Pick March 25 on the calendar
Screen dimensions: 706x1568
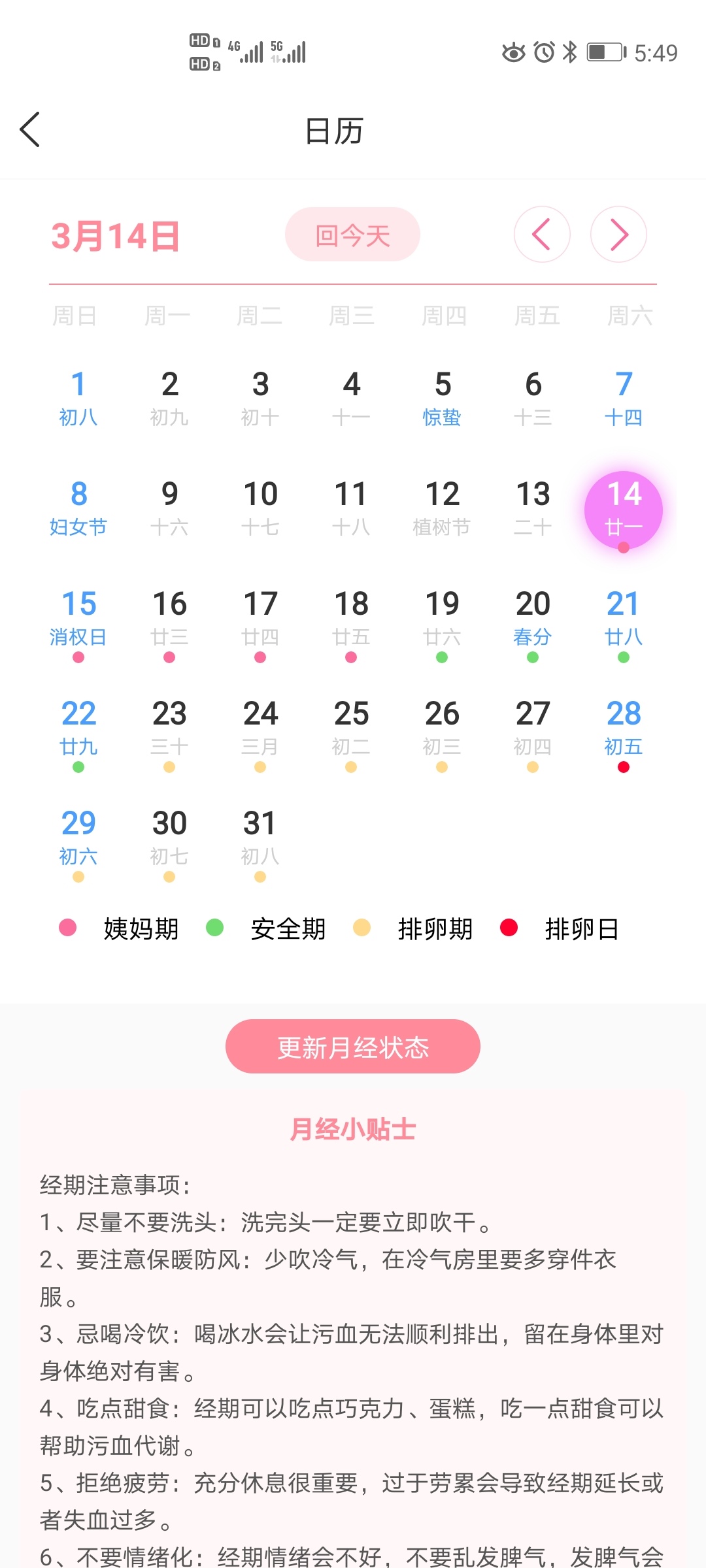tap(352, 727)
